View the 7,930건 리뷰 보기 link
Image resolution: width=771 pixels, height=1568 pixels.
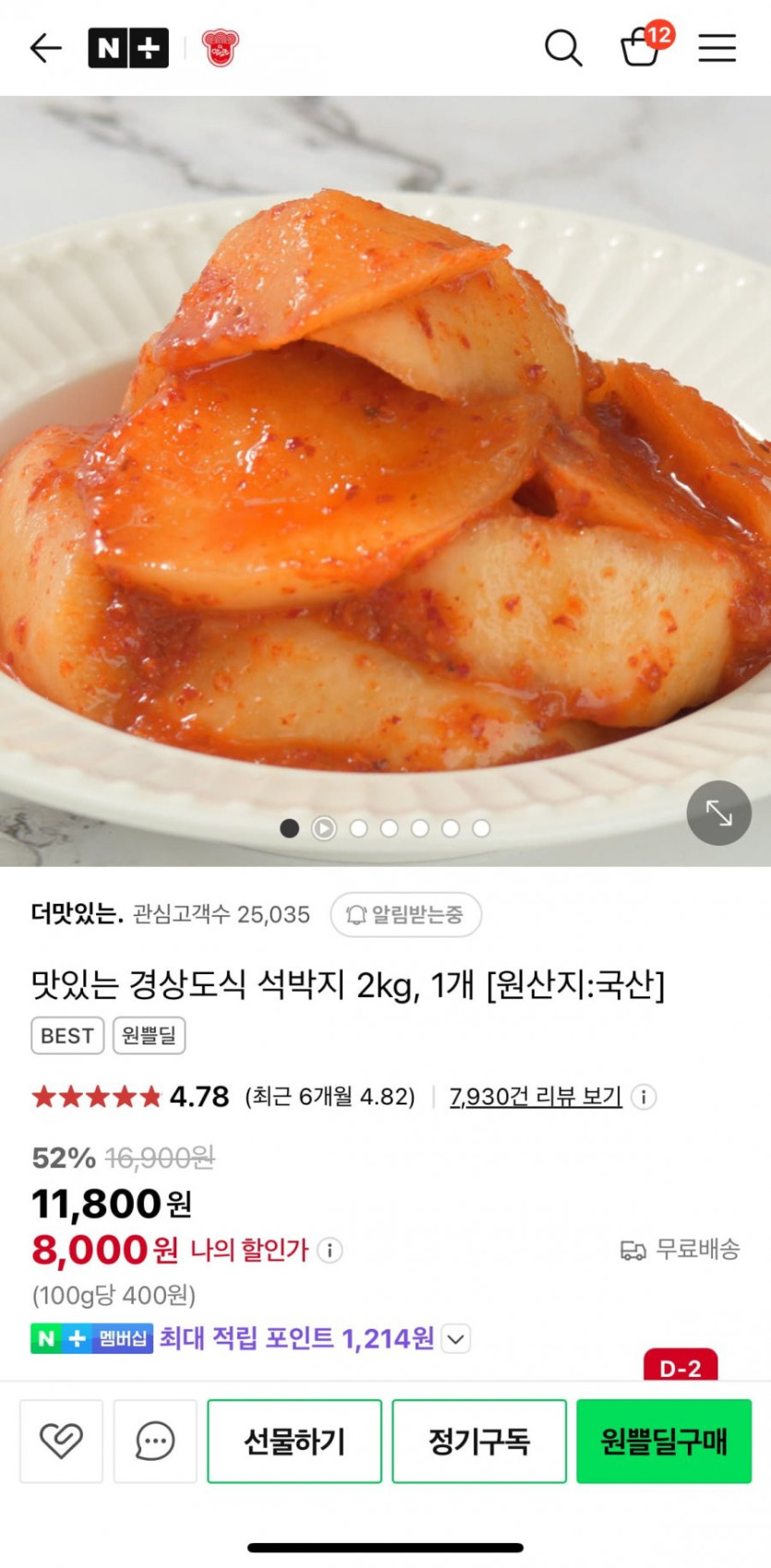pyautogui.click(x=536, y=1096)
